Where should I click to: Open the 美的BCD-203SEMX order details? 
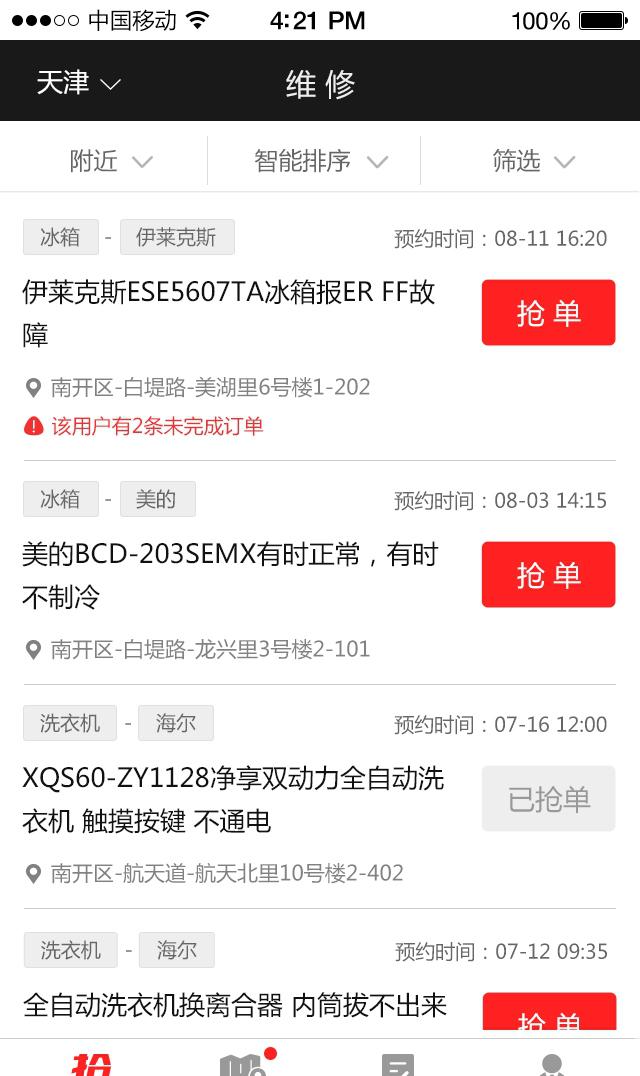pos(230,575)
